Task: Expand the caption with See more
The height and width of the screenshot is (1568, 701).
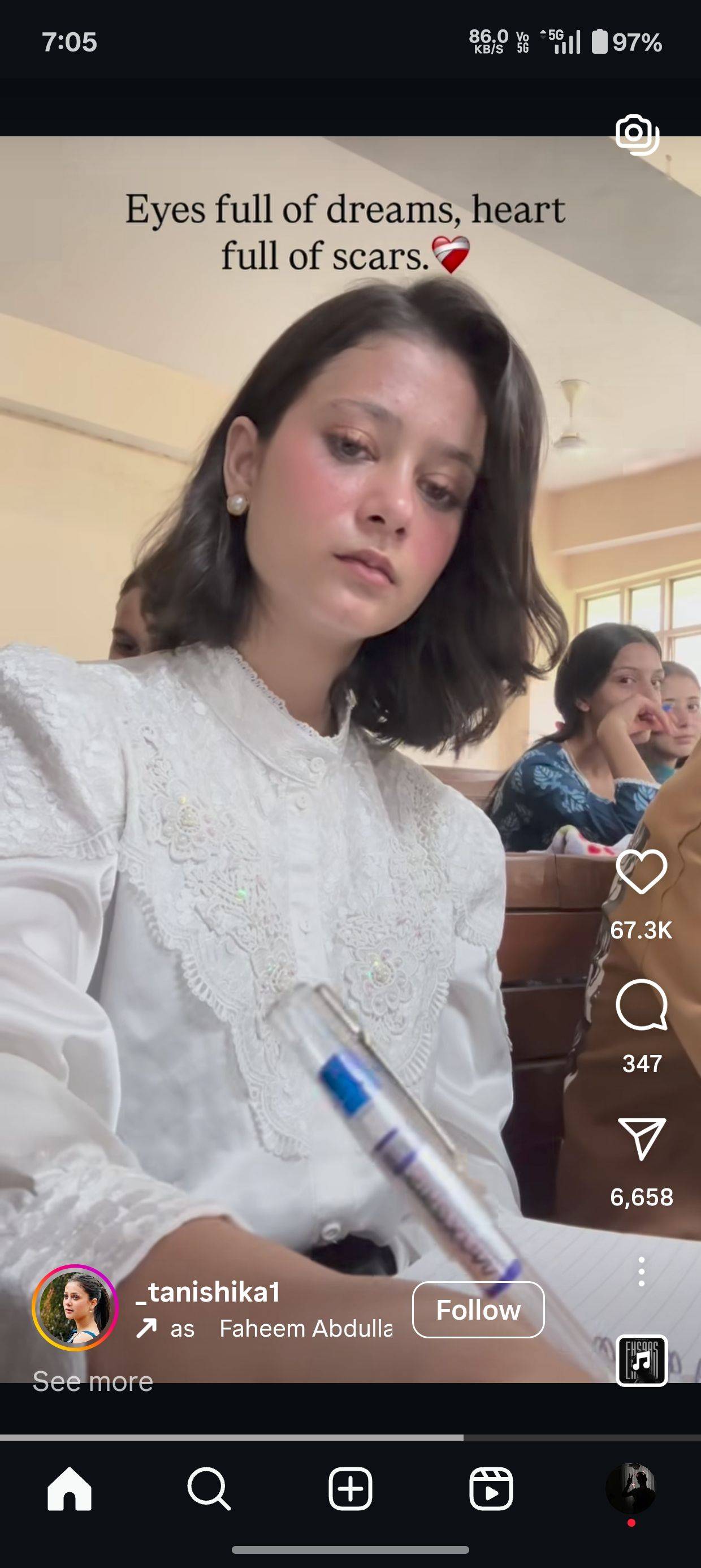Action: pos(93,1382)
